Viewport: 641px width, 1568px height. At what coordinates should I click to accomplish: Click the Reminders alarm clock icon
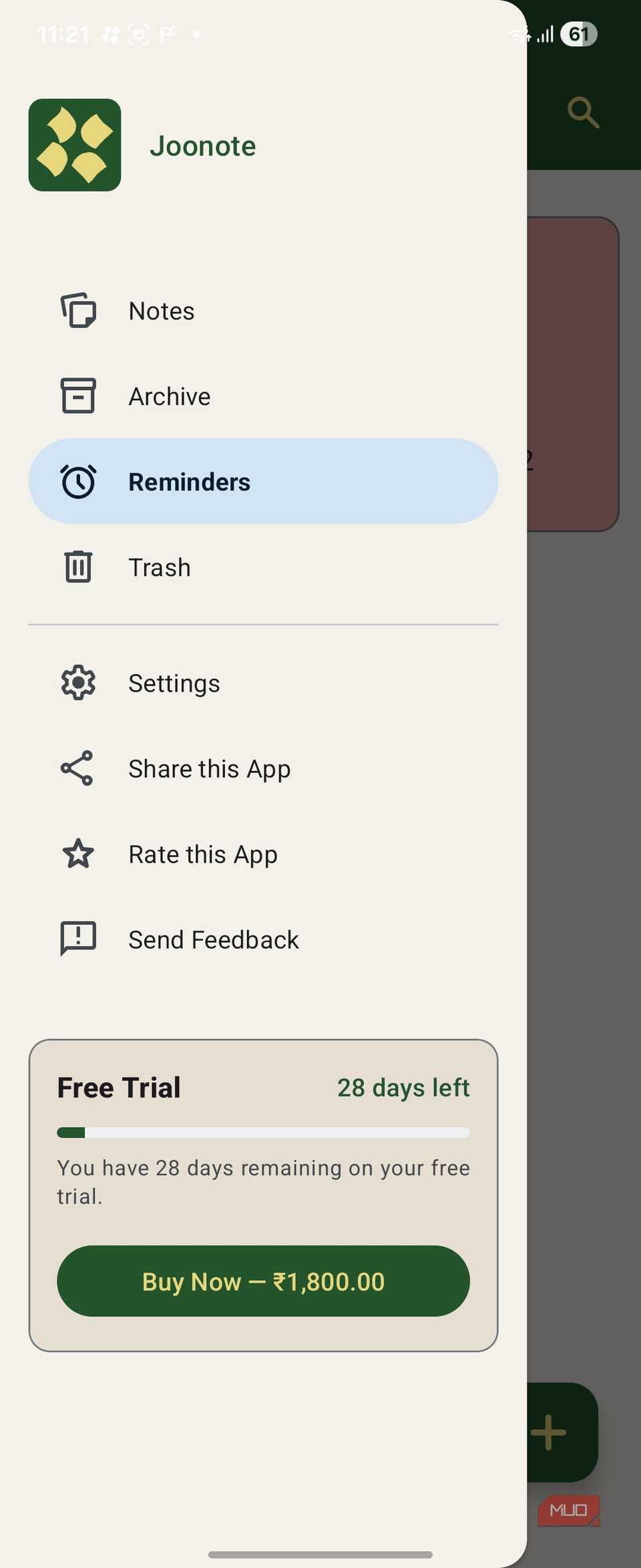pos(78,481)
